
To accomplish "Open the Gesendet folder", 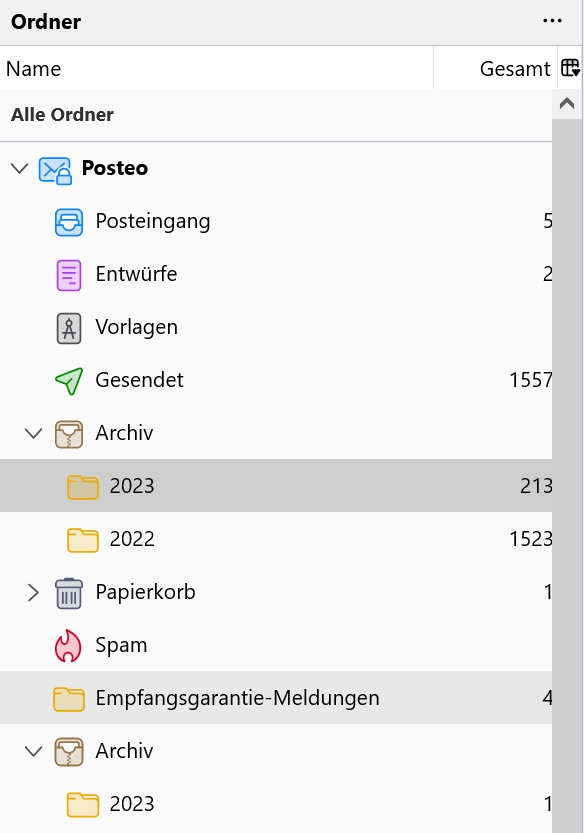I will [x=276, y=380].
